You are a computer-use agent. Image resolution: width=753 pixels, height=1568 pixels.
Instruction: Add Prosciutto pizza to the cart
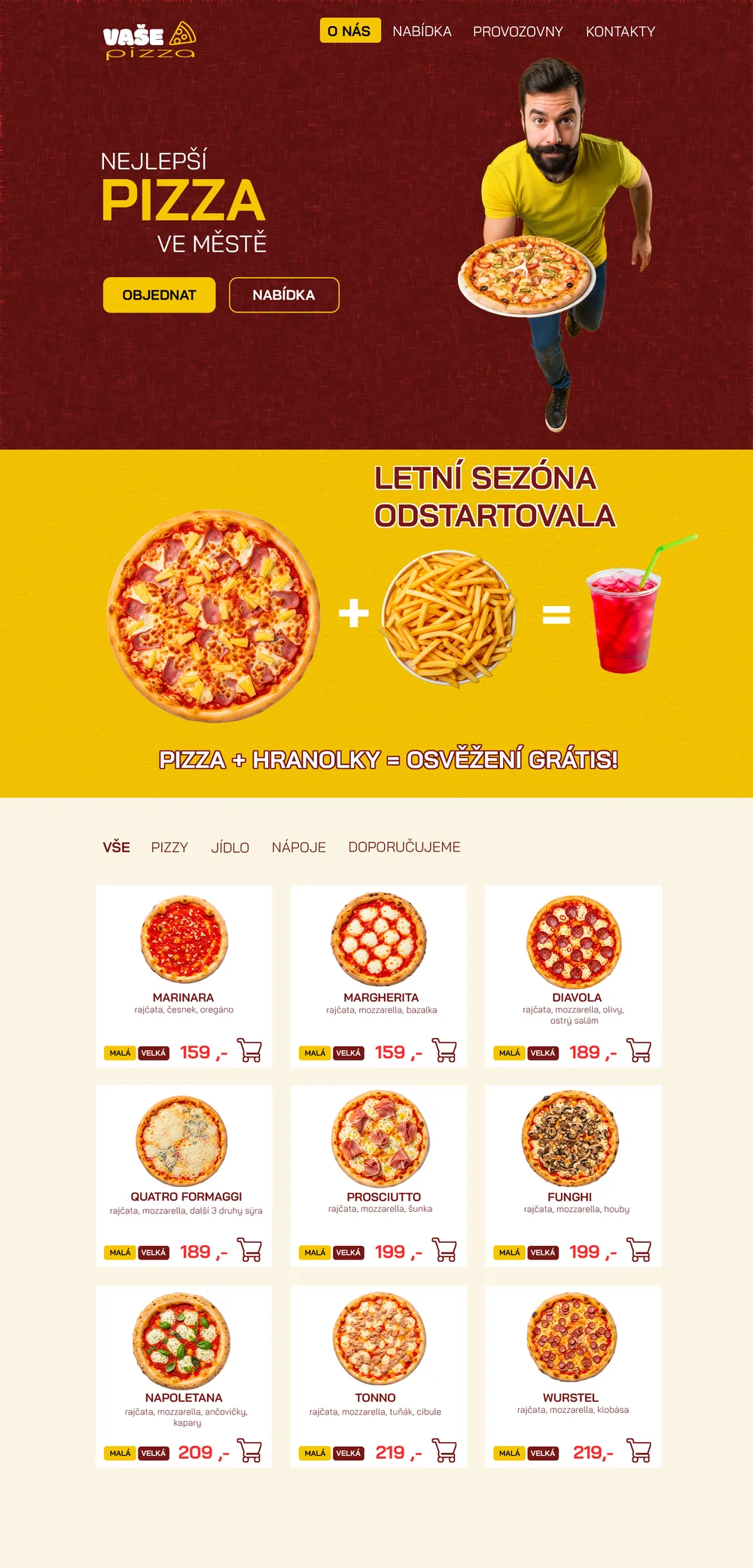[x=444, y=1250]
